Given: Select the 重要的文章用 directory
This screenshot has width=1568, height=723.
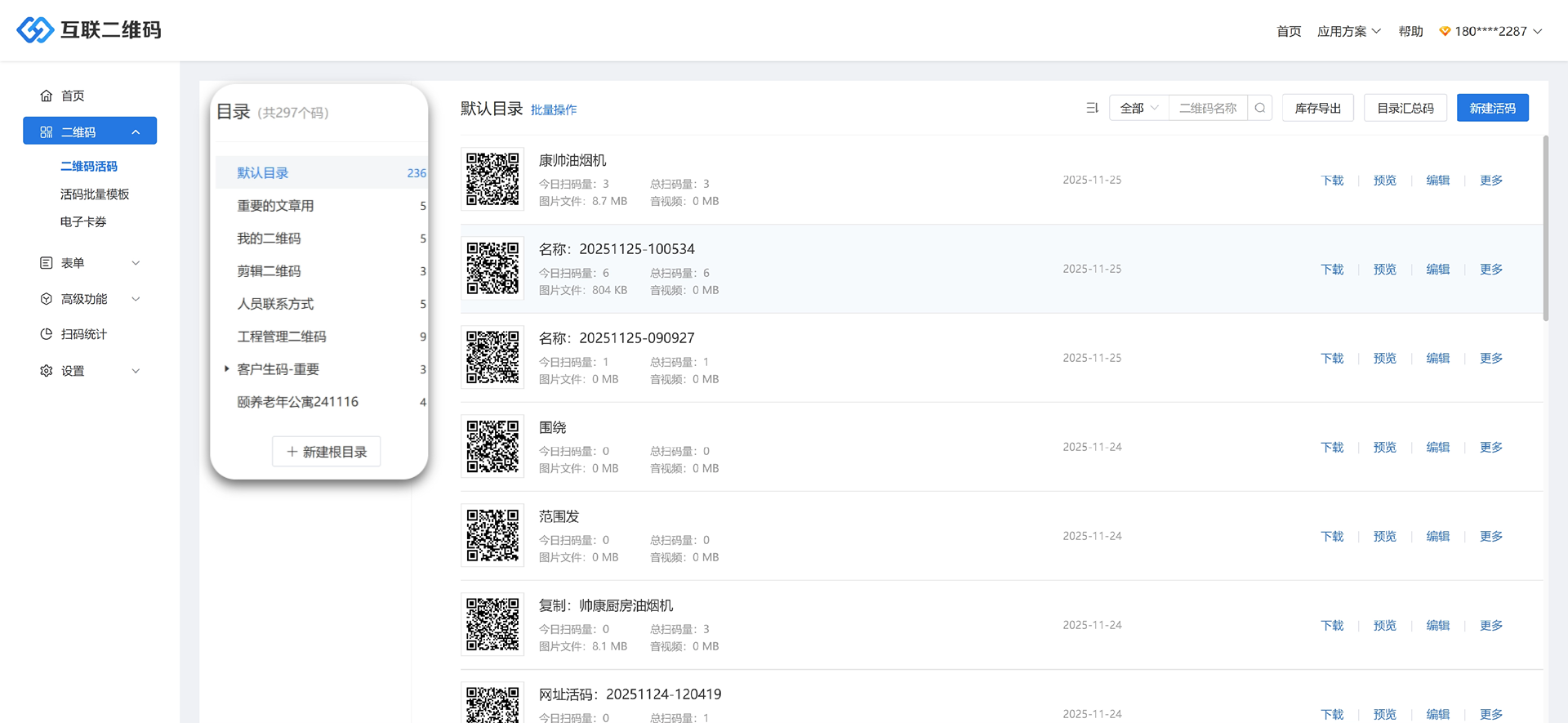Looking at the screenshot, I should point(275,206).
